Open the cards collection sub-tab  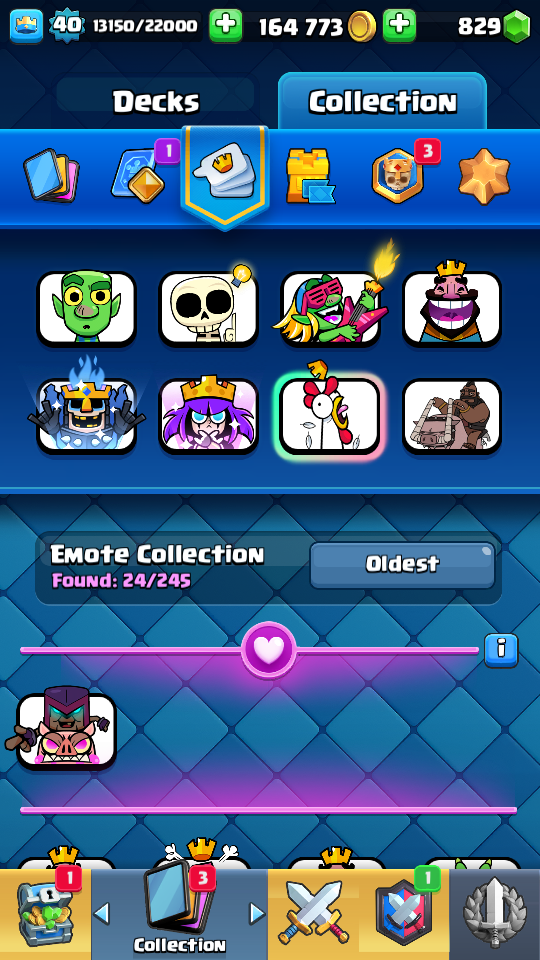coord(50,178)
